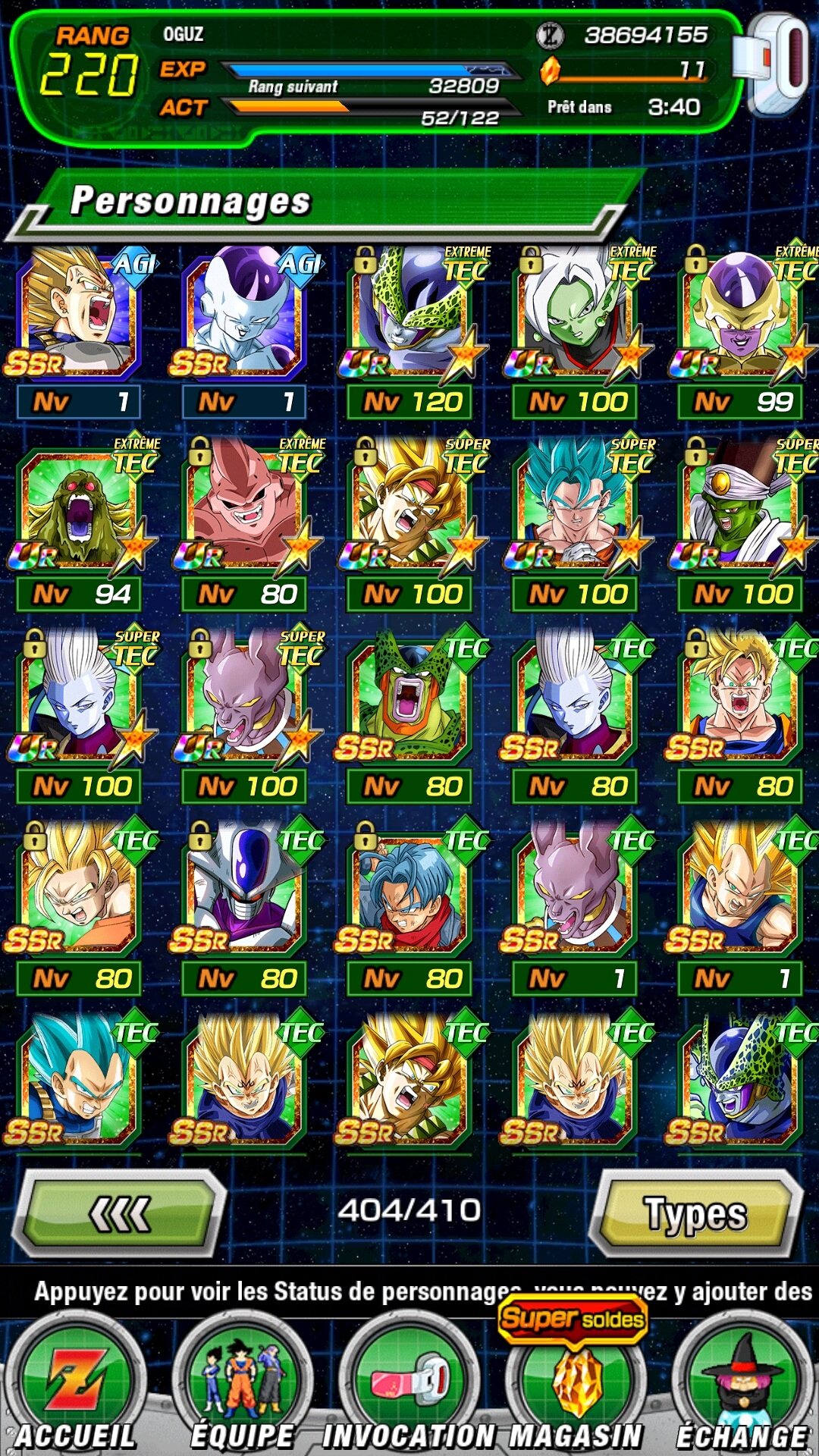819x1456 pixels.
Task: Tap the Types filter button
Action: tap(696, 1213)
